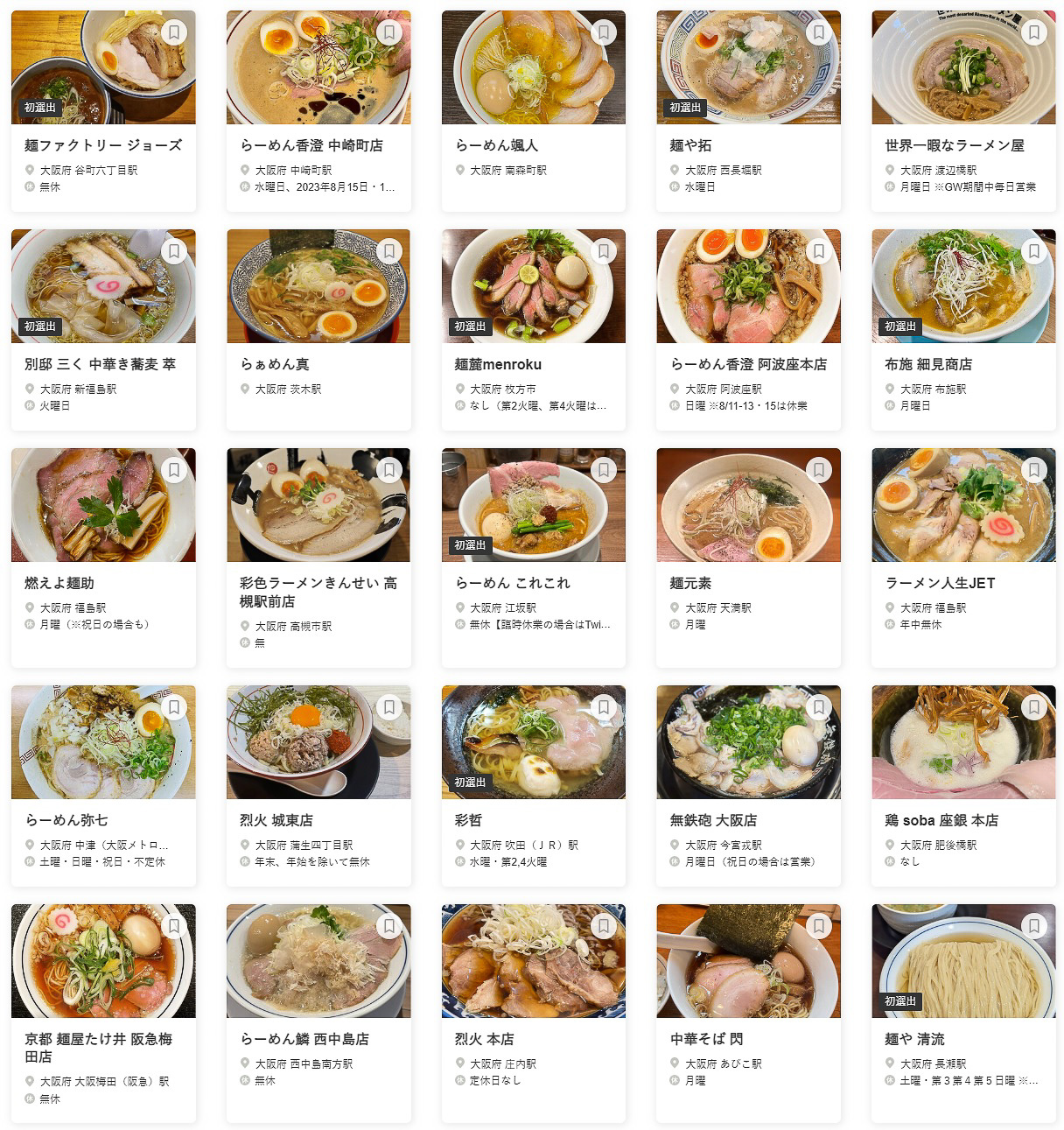Click the location pin icon on 燃えよ麺助 card

tap(29, 606)
